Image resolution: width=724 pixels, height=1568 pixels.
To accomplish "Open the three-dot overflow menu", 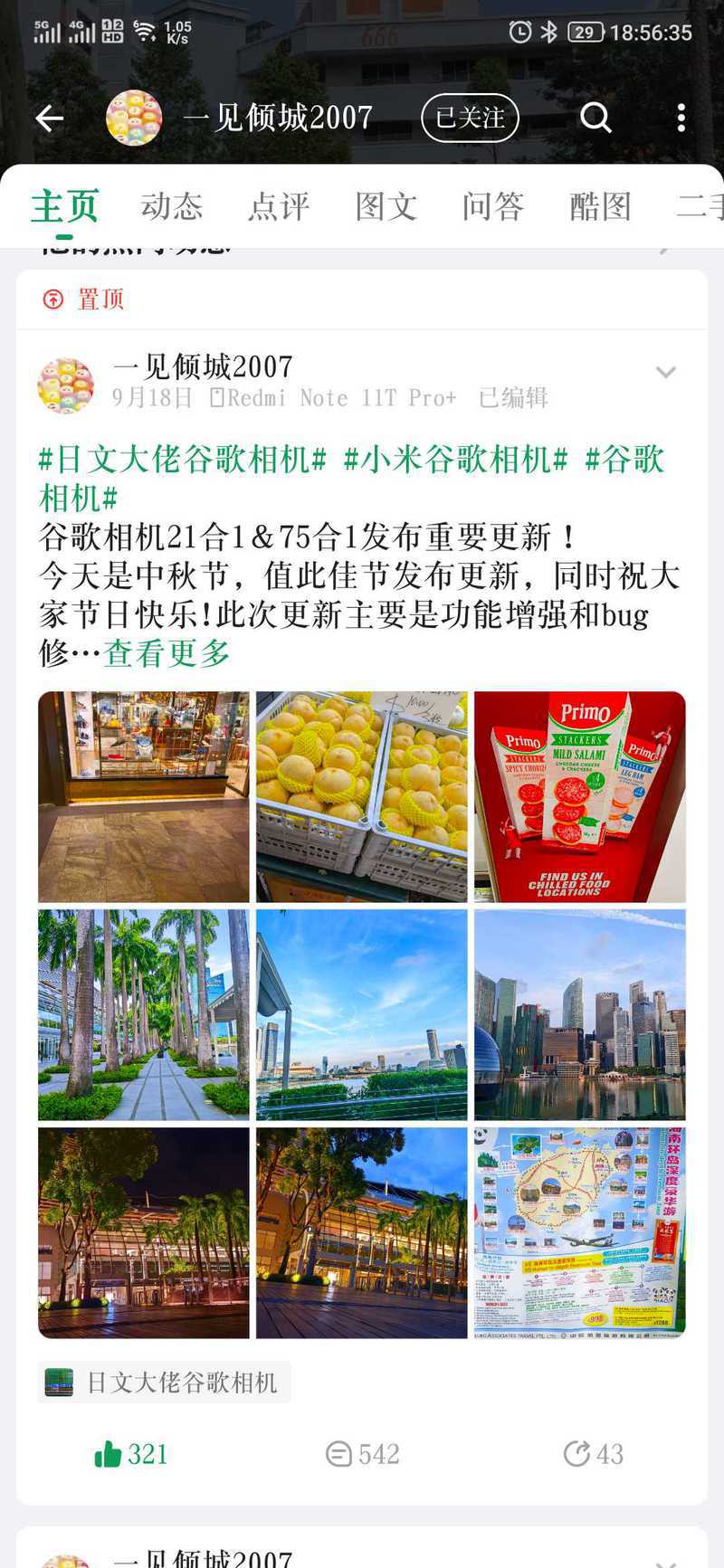I will 681,118.
